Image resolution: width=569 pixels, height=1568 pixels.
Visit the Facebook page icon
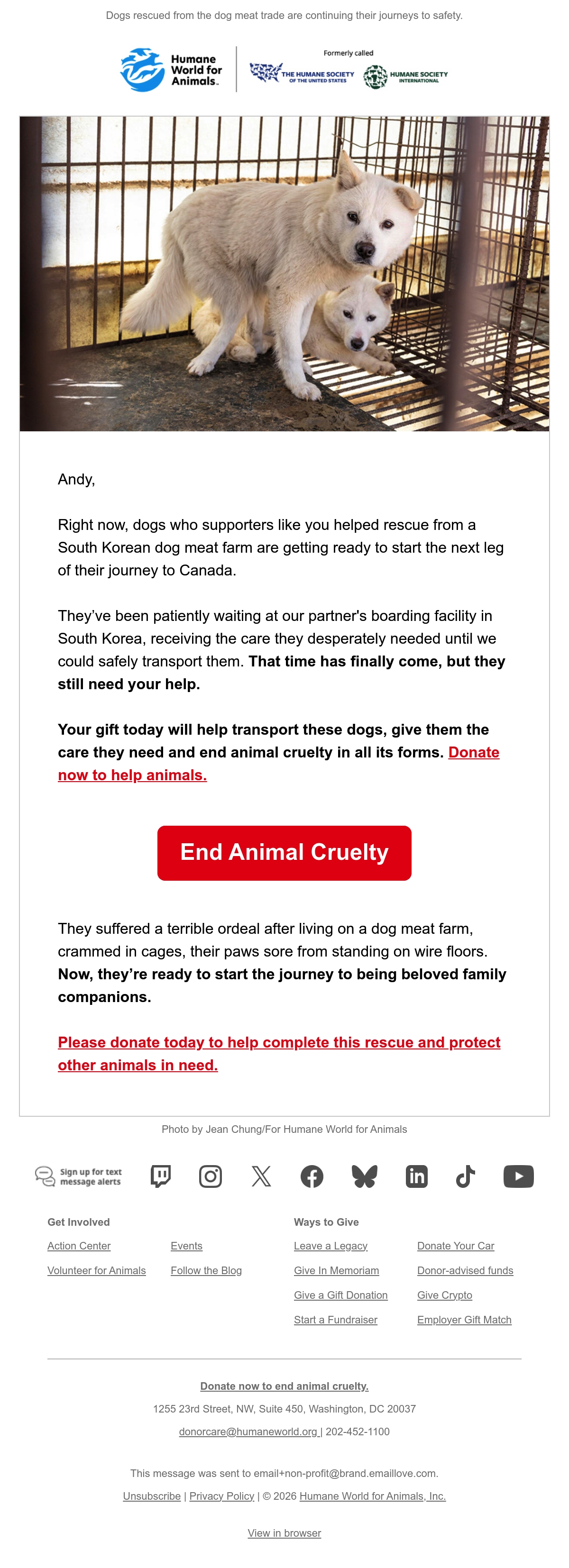(x=312, y=1176)
